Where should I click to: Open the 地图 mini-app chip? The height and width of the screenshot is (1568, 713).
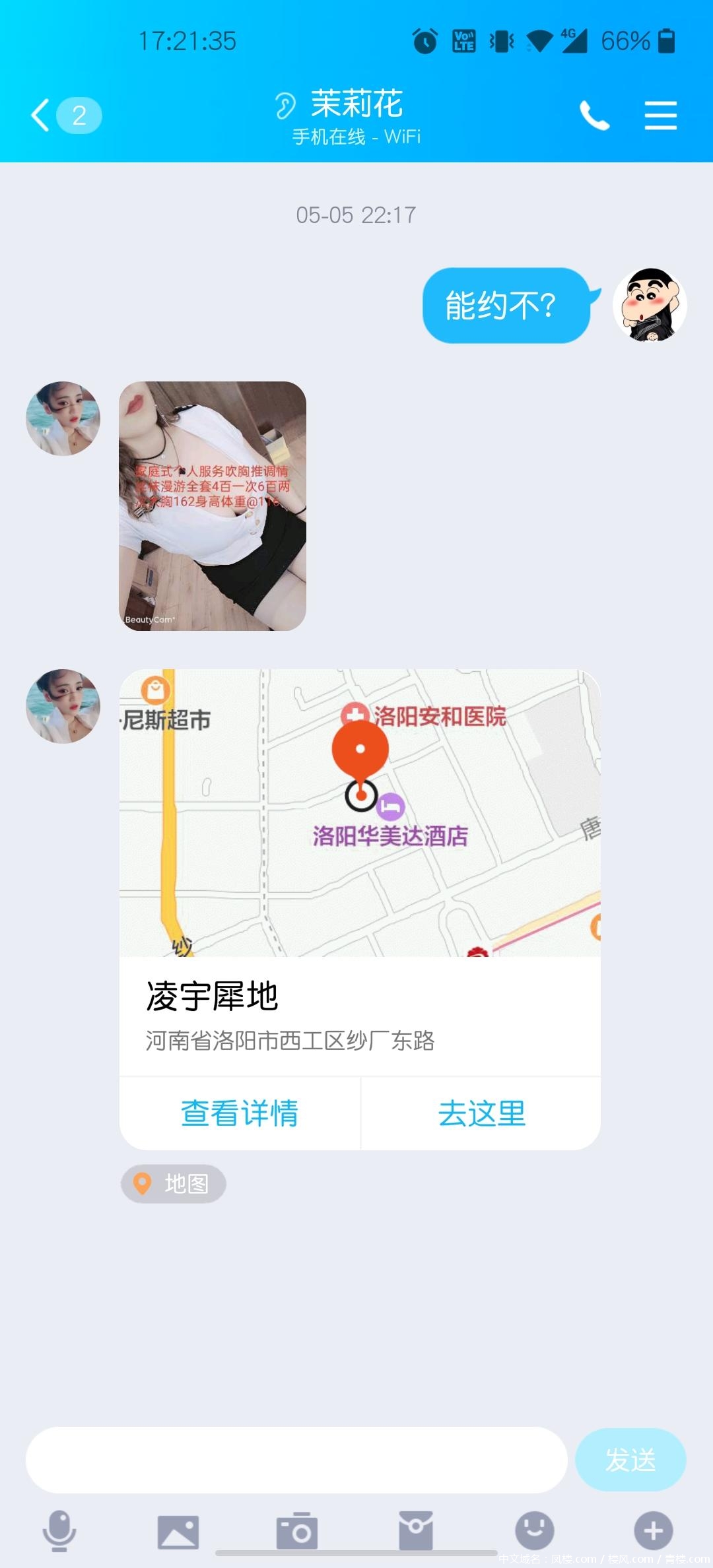(x=174, y=1184)
